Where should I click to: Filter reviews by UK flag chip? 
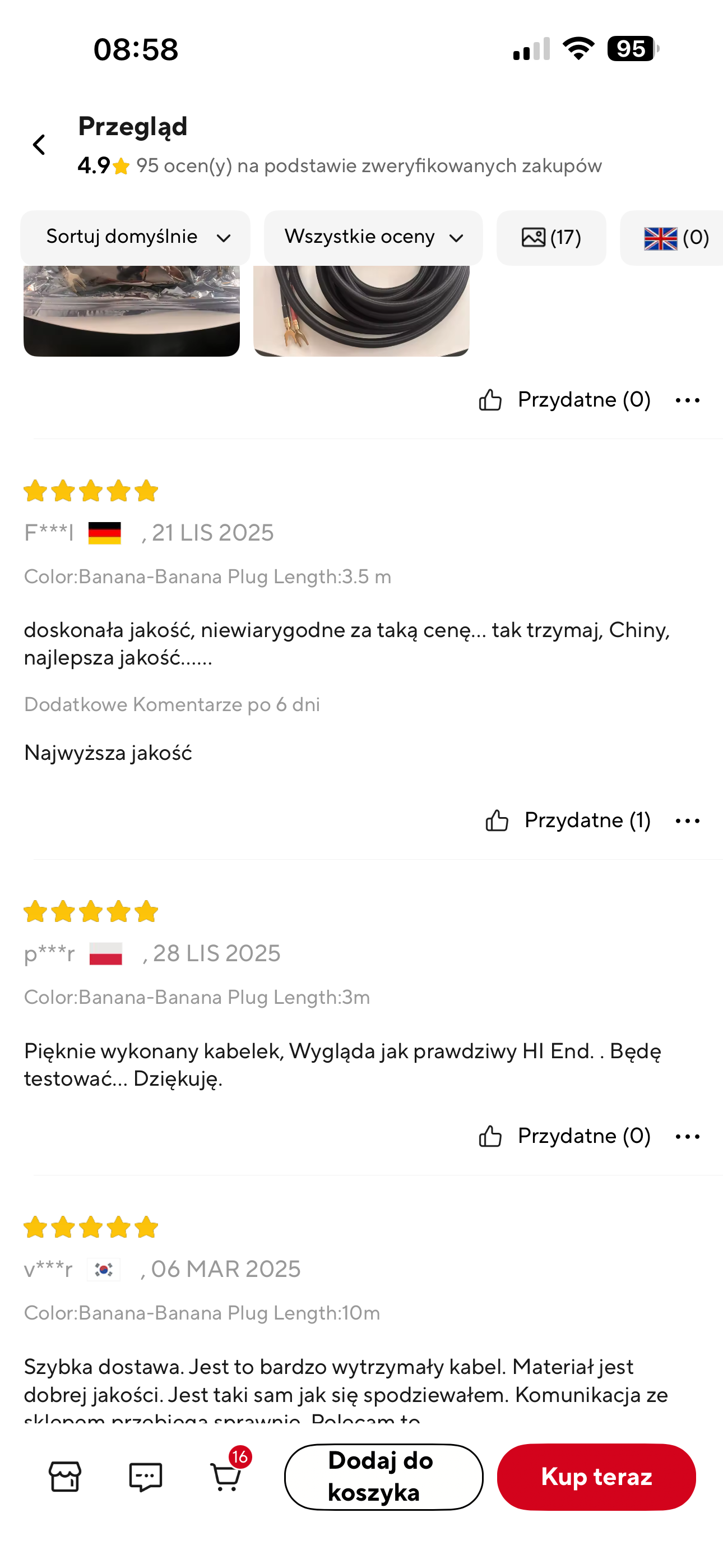click(674, 237)
